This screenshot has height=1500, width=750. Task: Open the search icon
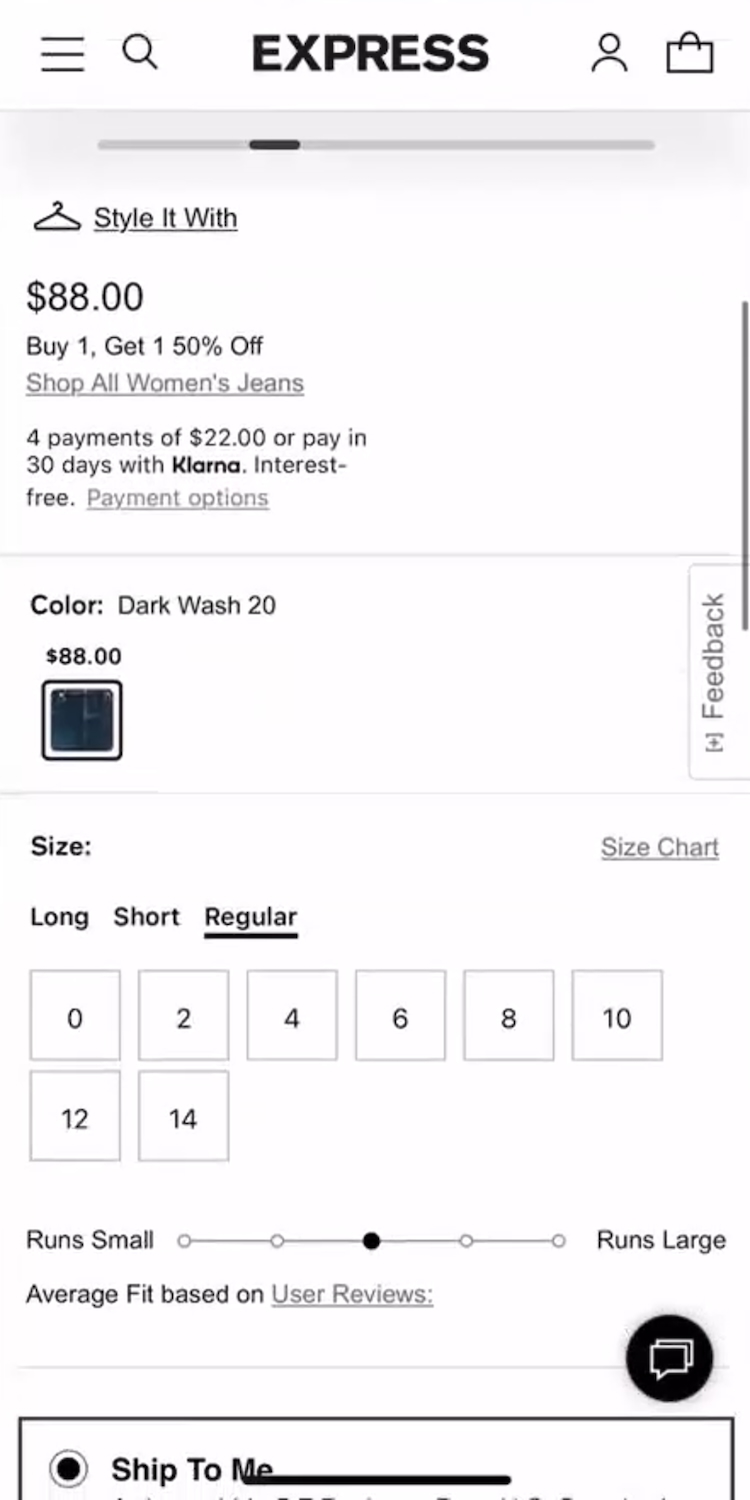coord(140,52)
